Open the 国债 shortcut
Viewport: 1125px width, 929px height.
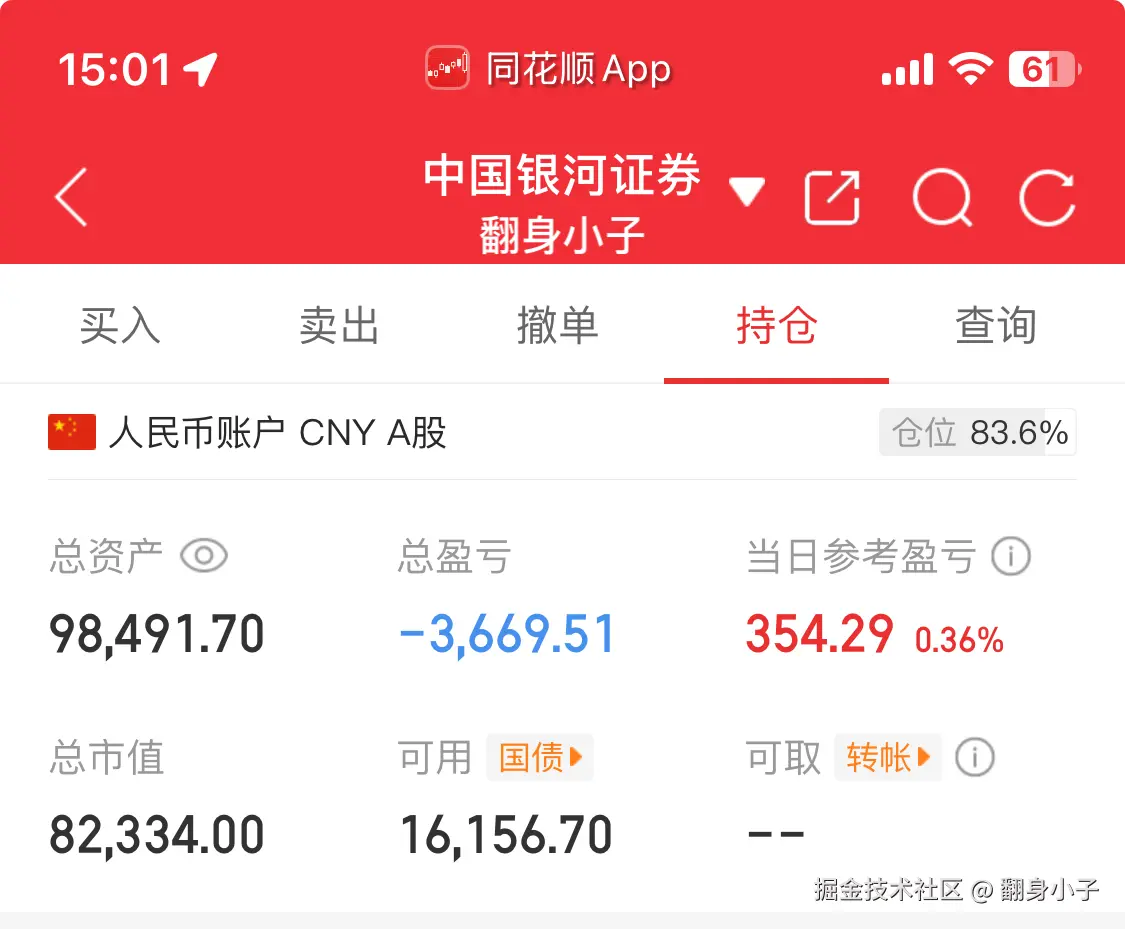[x=540, y=758]
